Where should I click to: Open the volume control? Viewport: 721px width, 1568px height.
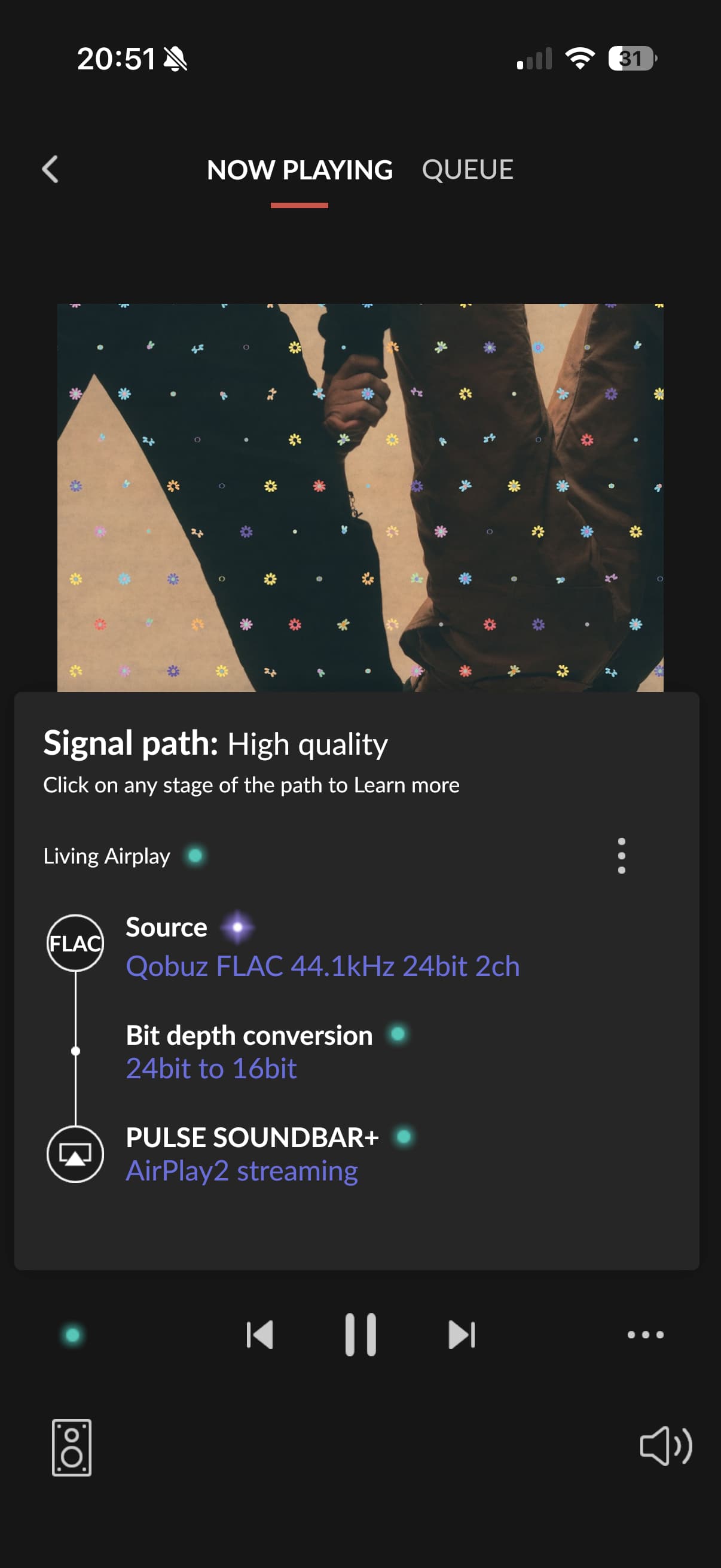pyautogui.click(x=665, y=1445)
